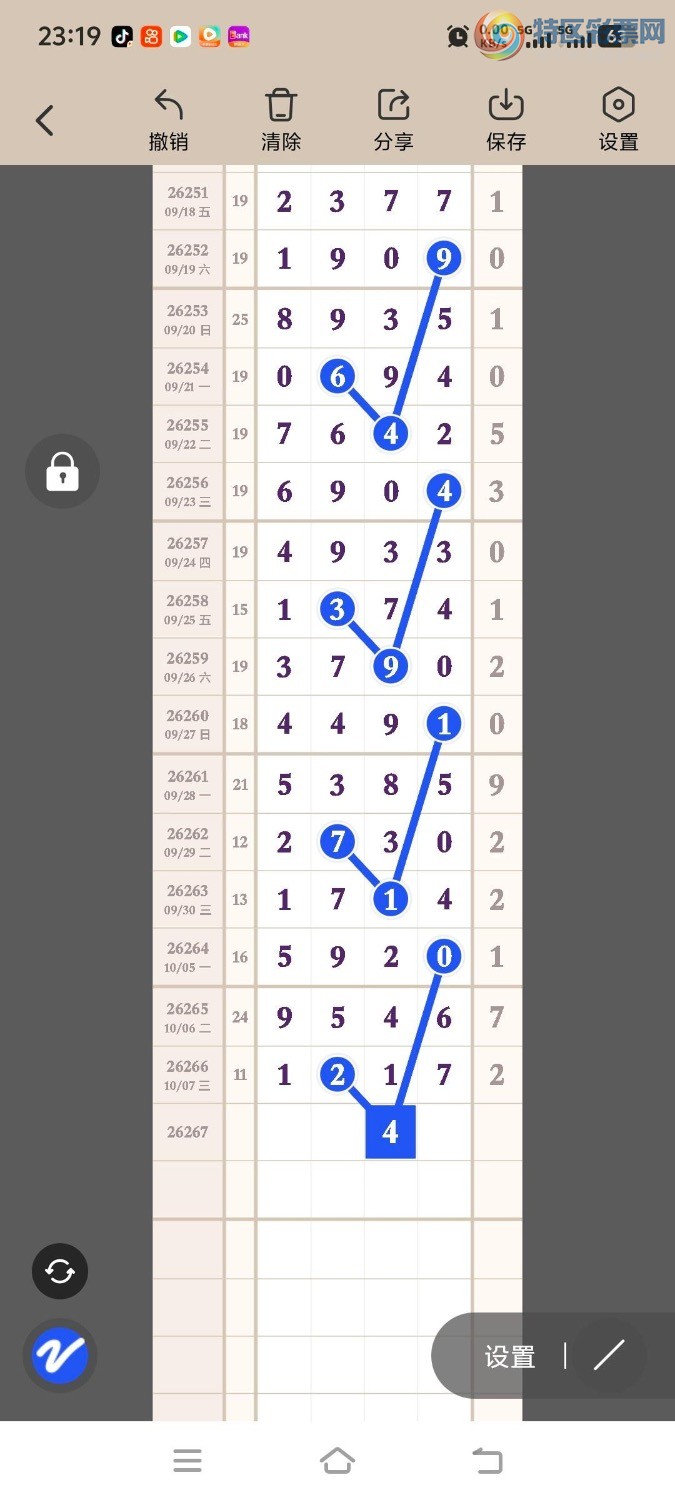Toggle the lock button

coord(62,471)
